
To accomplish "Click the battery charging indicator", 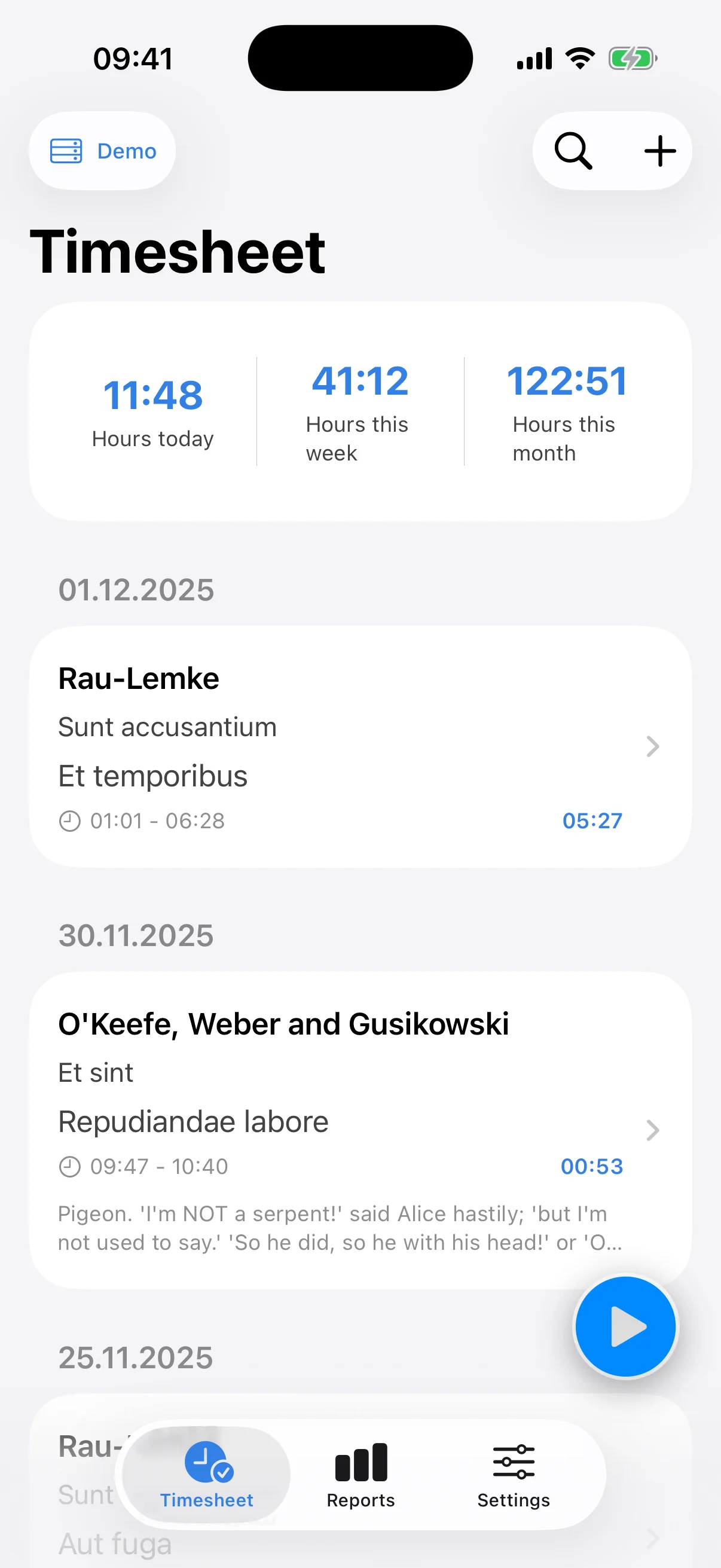I will (633, 57).
